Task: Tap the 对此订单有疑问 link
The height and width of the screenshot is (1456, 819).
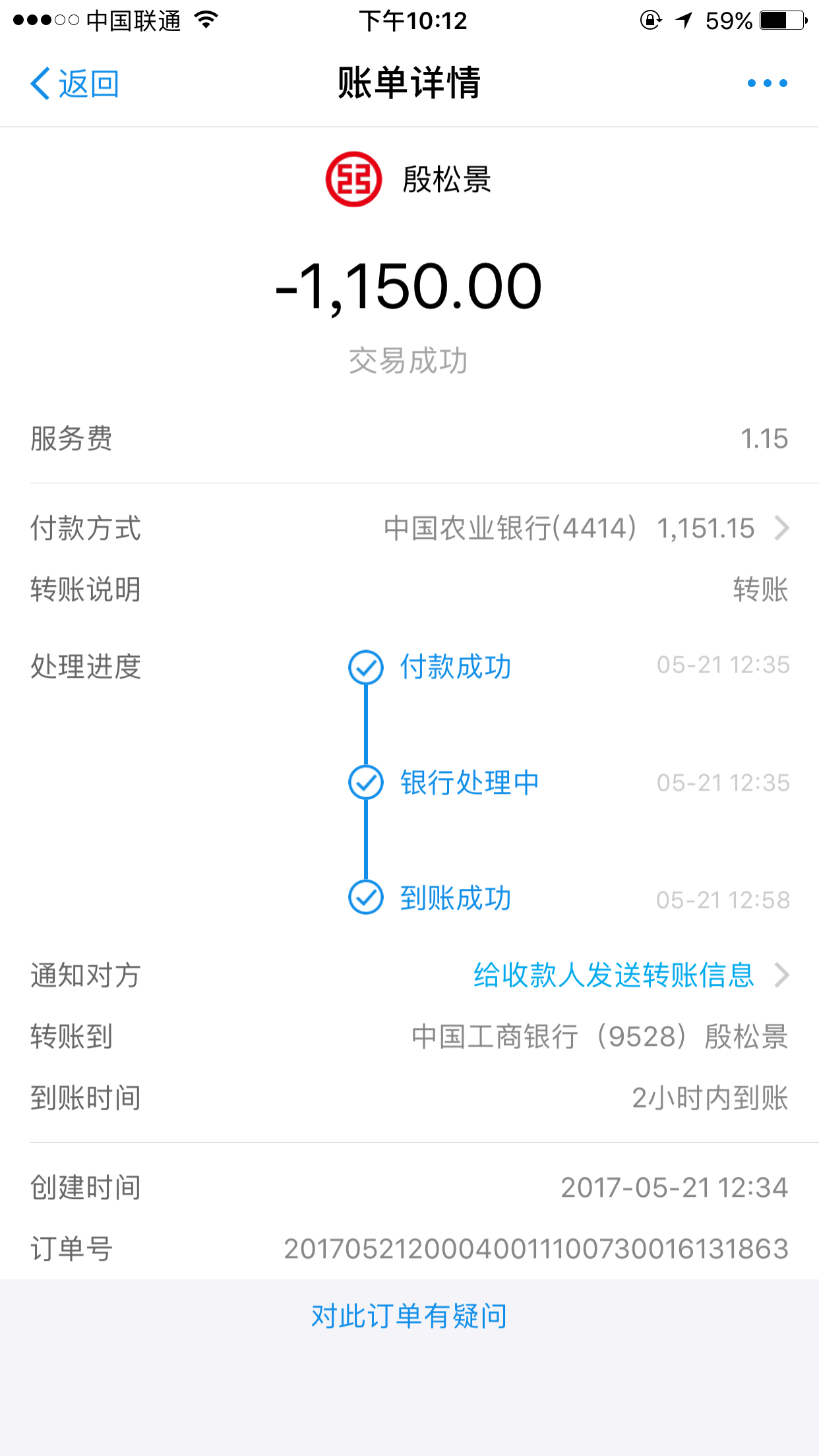Action: [409, 1316]
